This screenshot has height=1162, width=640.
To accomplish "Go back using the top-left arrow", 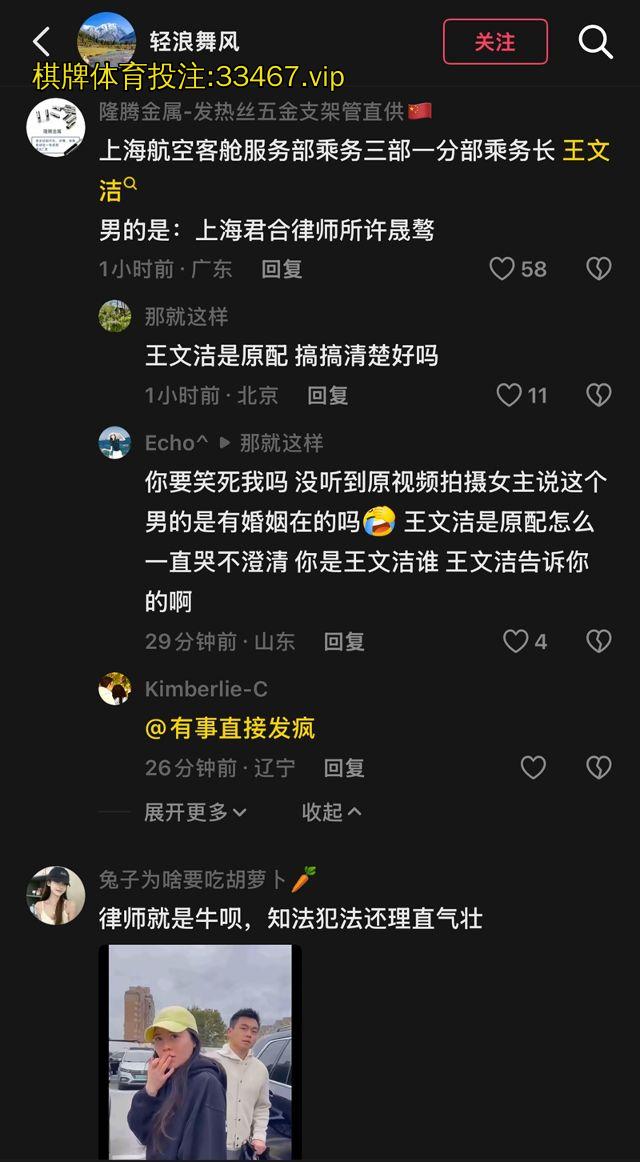I will point(41,42).
